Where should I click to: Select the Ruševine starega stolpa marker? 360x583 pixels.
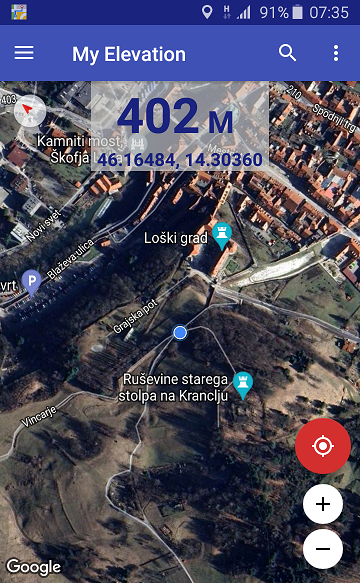click(x=243, y=385)
